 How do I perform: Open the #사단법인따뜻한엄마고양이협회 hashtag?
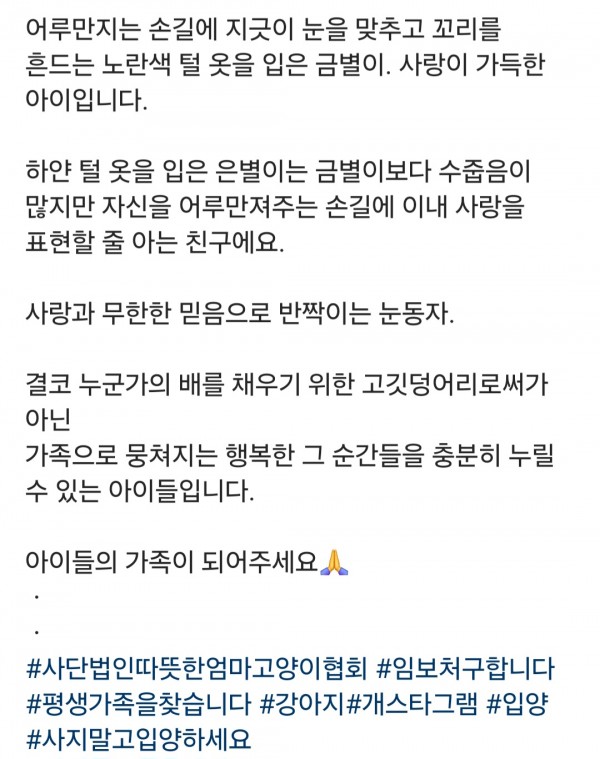(195, 667)
